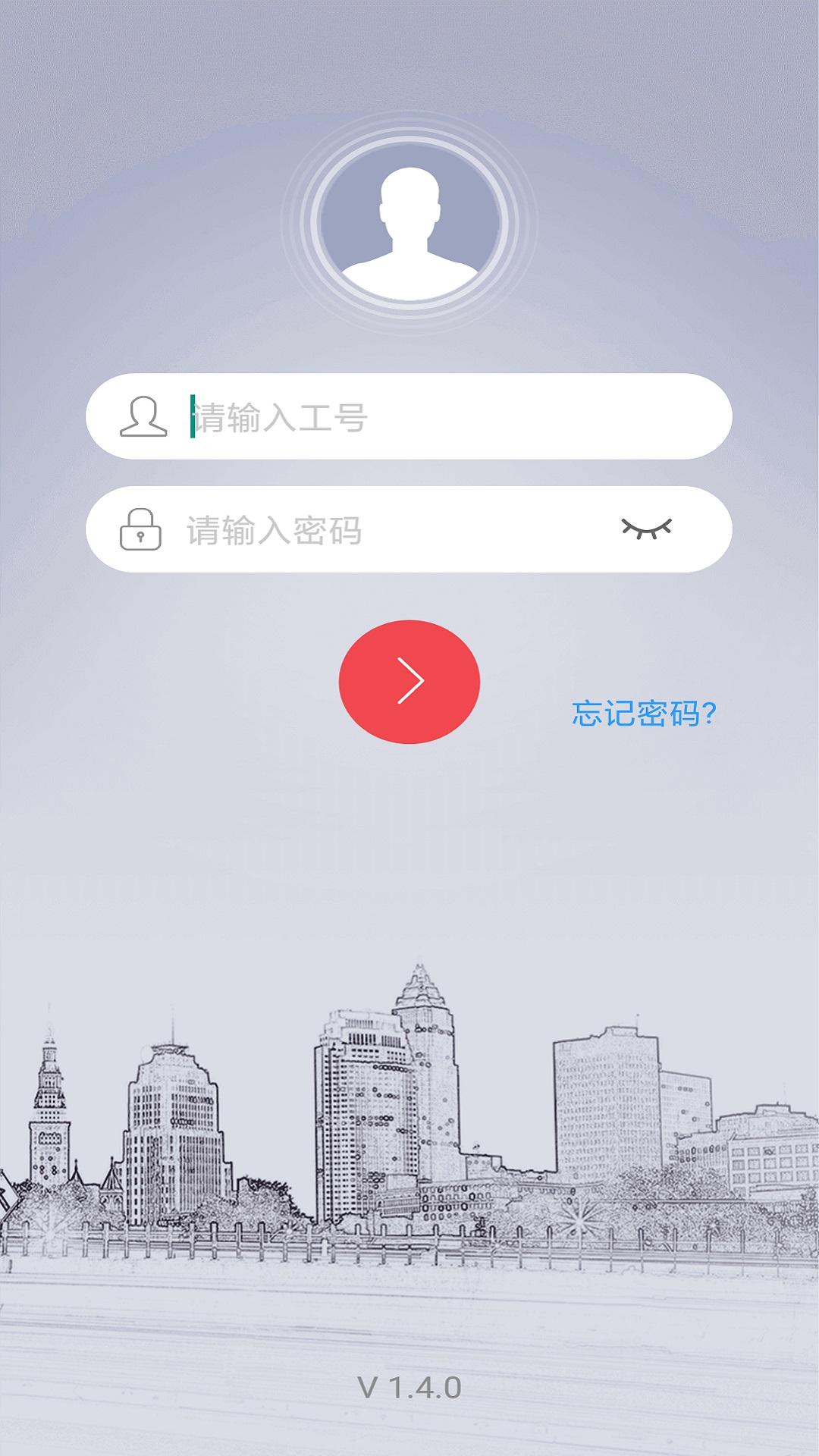This screenshot has height=1456, width=819.
Task: Tap the password input field
Action: (x=379, y=530)
